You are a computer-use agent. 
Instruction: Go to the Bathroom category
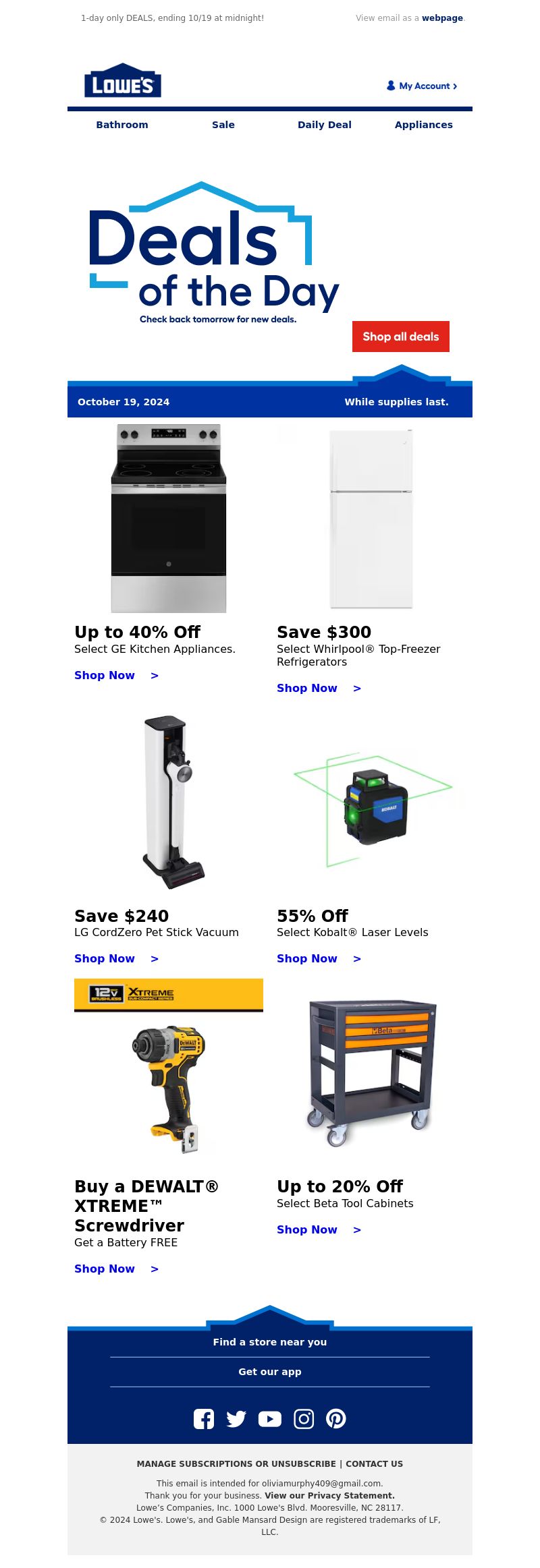pyautogui.click(x=122, y=125)
